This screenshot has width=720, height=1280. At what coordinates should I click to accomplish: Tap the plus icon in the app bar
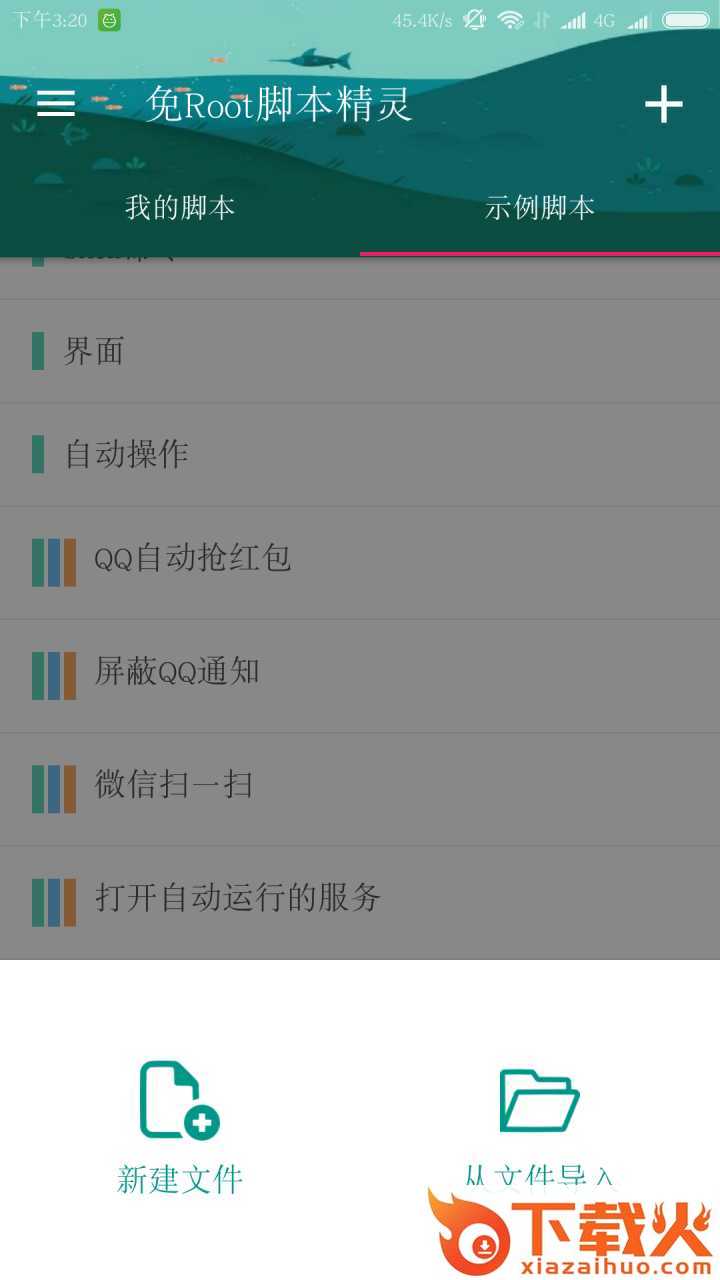point(663,104)
